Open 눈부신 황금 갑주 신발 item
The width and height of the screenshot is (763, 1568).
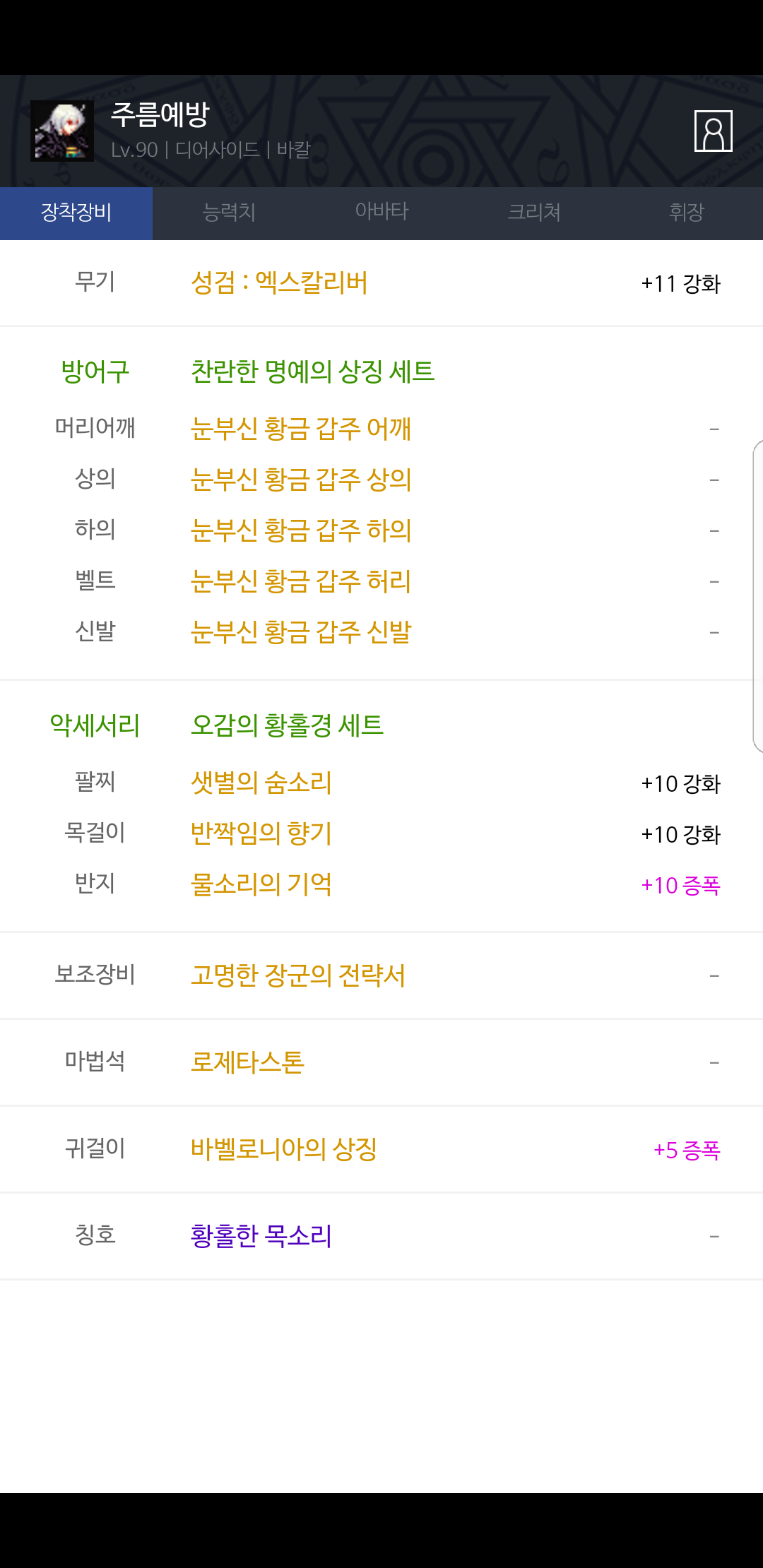(301, 632)
